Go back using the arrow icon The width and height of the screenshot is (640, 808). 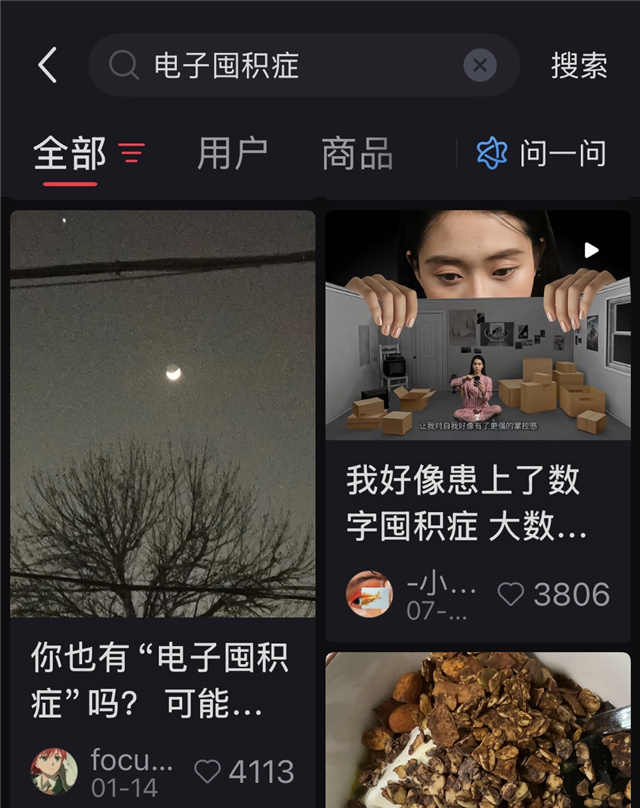(x=47, y=66)
